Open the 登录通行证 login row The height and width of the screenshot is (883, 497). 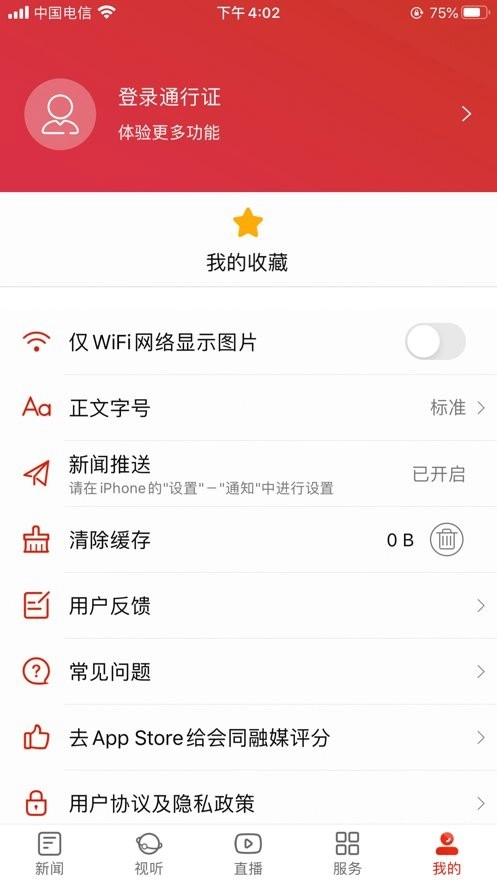tap(248, 114)
